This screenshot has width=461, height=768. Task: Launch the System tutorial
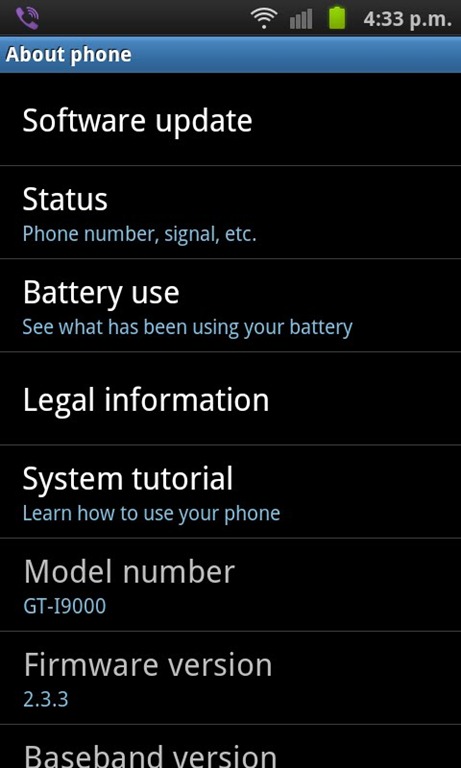point(230,491)
